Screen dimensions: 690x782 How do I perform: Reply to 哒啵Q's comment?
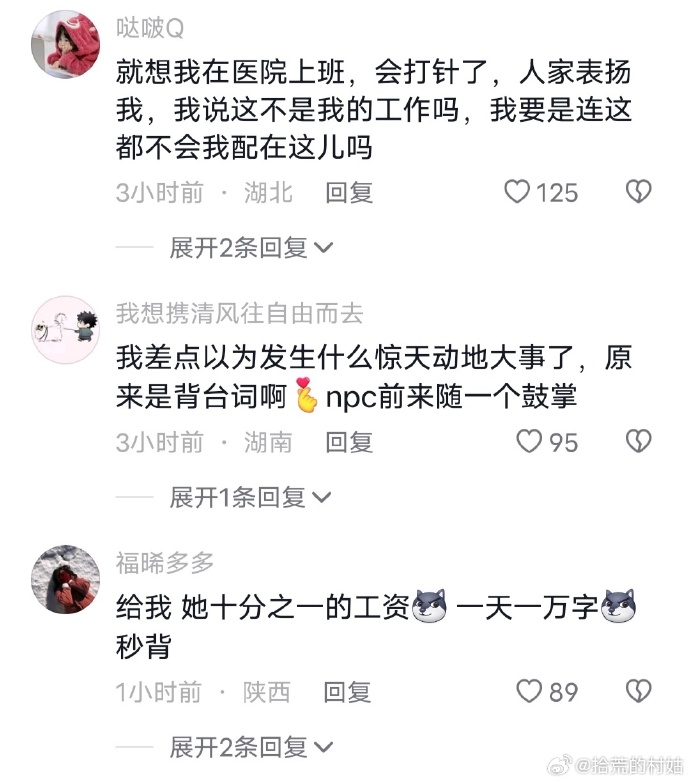pyautogui.click(x=349, y=192)
